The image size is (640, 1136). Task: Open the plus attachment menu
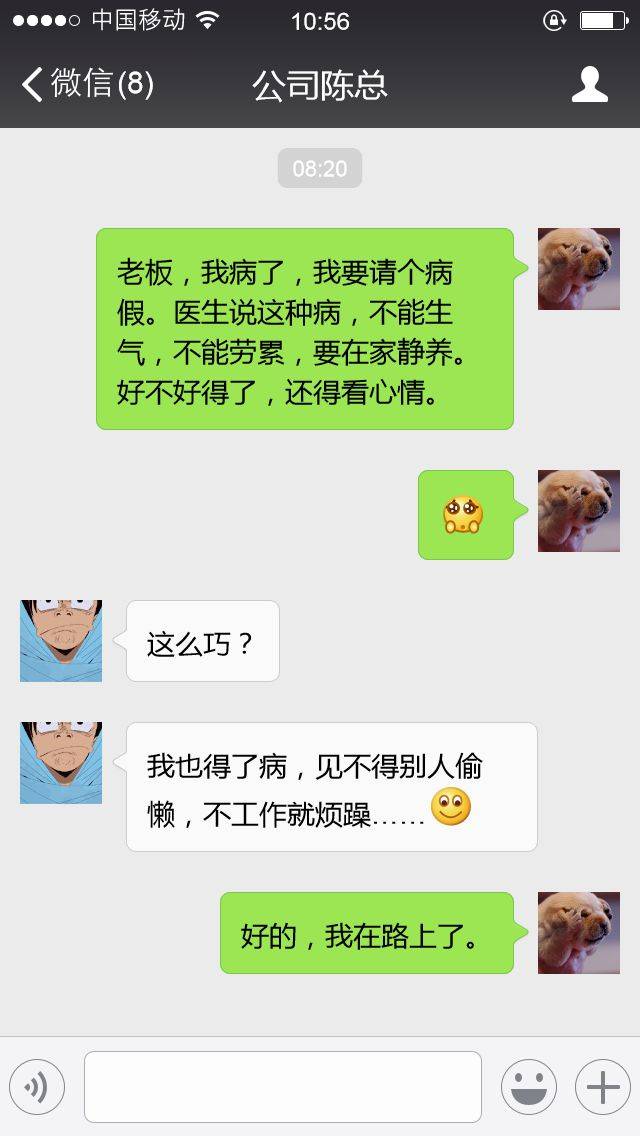coord(602,1087)
